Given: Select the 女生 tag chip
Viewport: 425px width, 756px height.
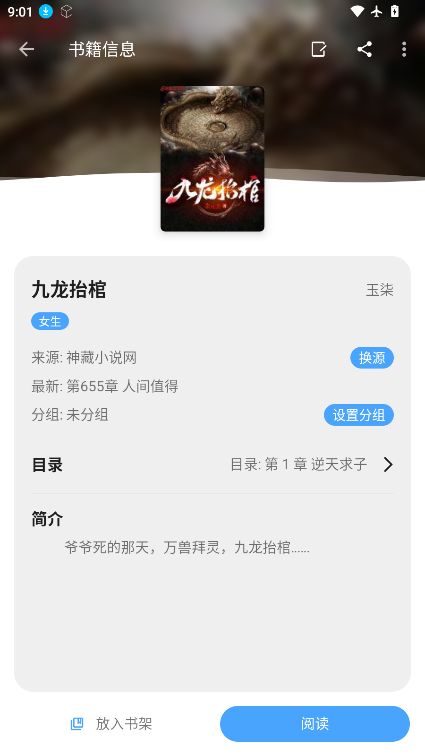Looking at the screenshot, I should pos(50,321).
